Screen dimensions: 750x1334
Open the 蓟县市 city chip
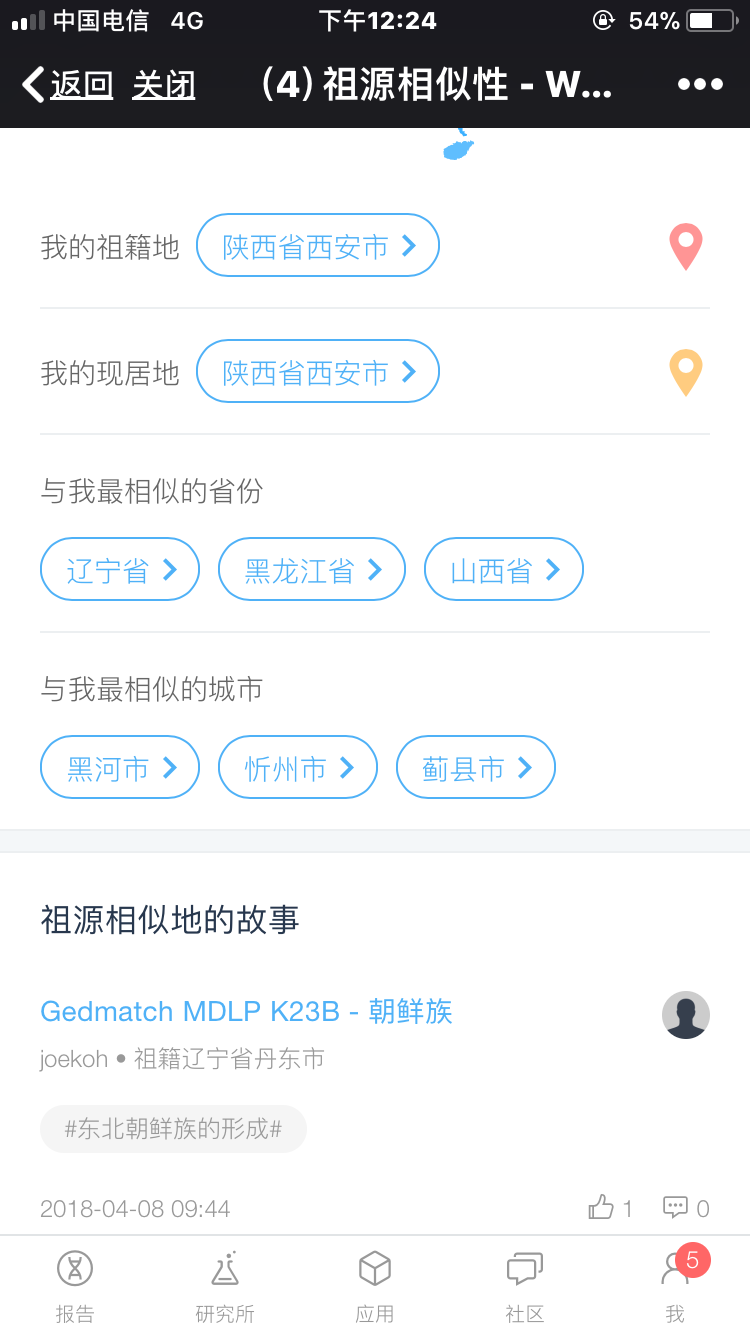(x=476, y=767)
